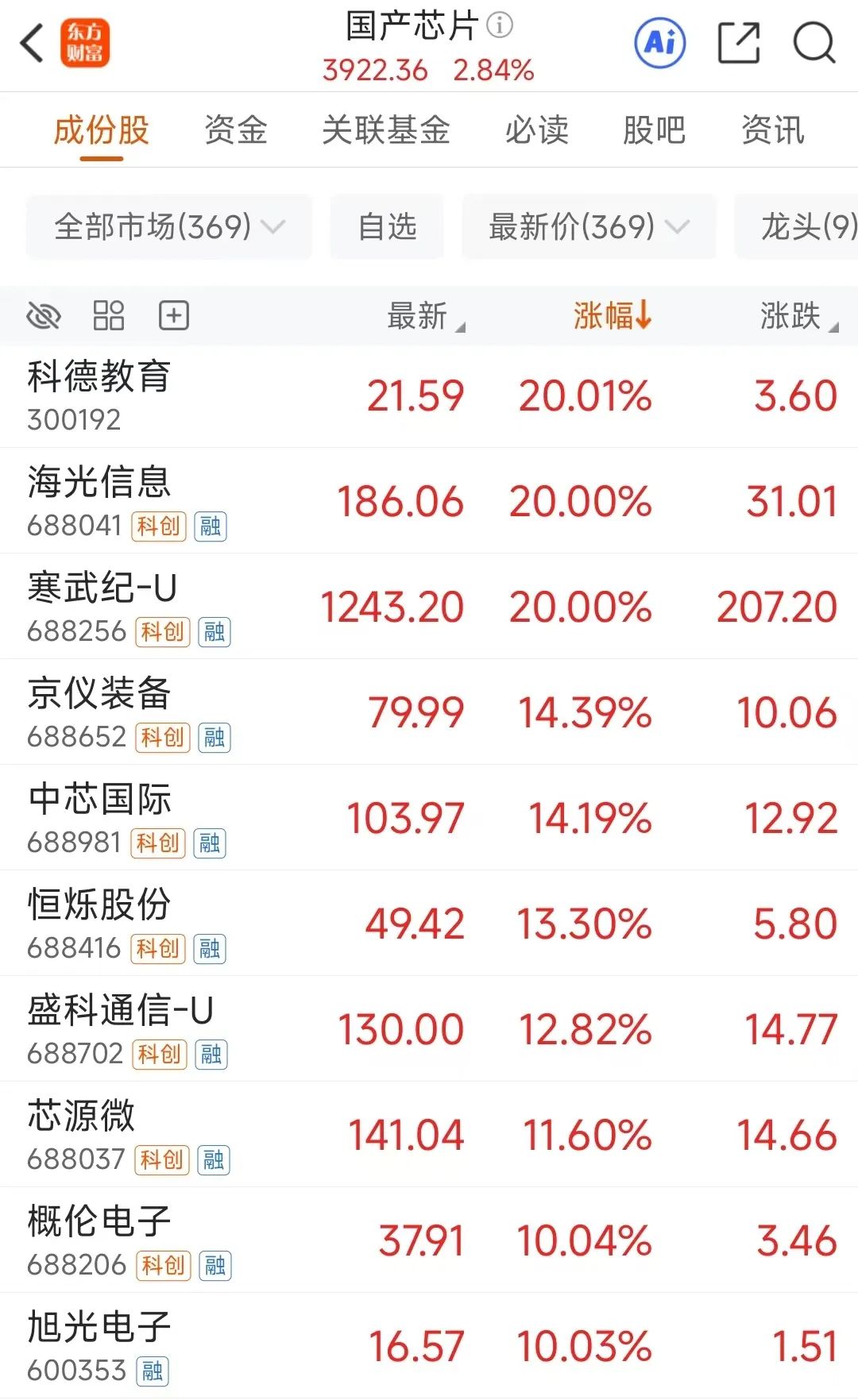This screenshot has height=1400, width=858.
Task: Tap the info icon beside 国产芯片
Action: [500, 25]
